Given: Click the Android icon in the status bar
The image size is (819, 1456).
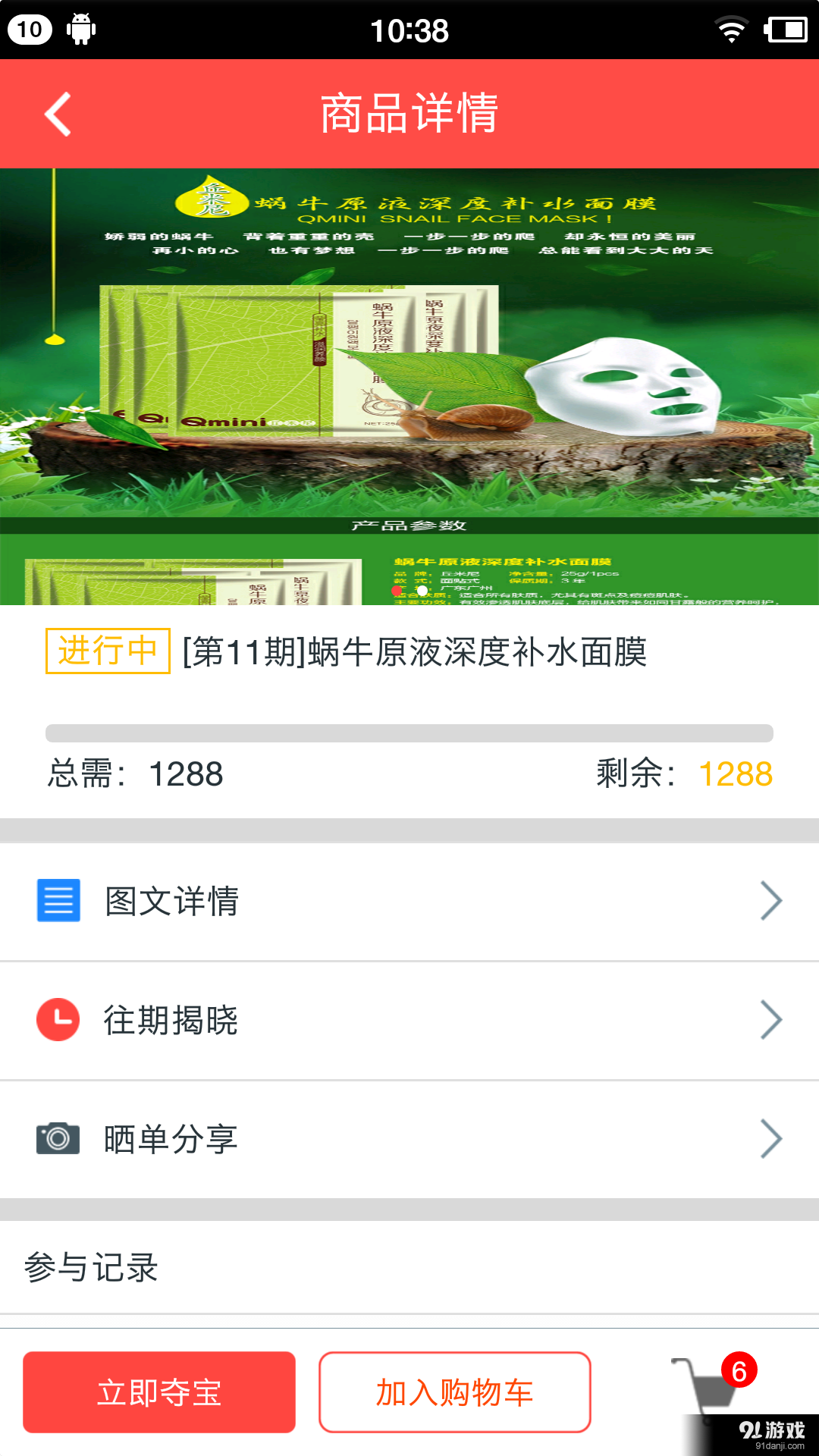Looking at the screenshot, I should coord(80,29).
